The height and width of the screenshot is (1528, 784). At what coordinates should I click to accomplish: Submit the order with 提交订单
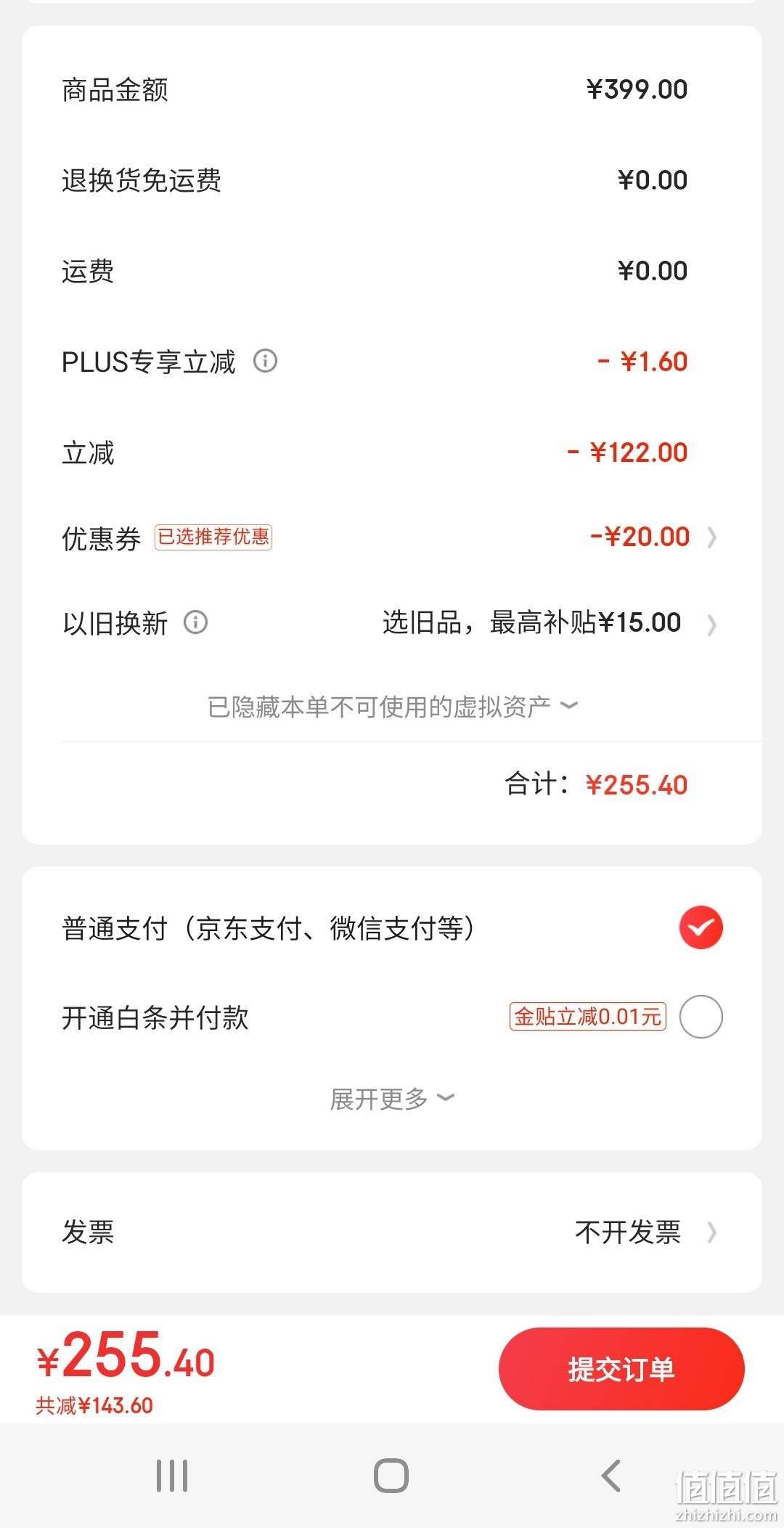(x=621, y=1369)
